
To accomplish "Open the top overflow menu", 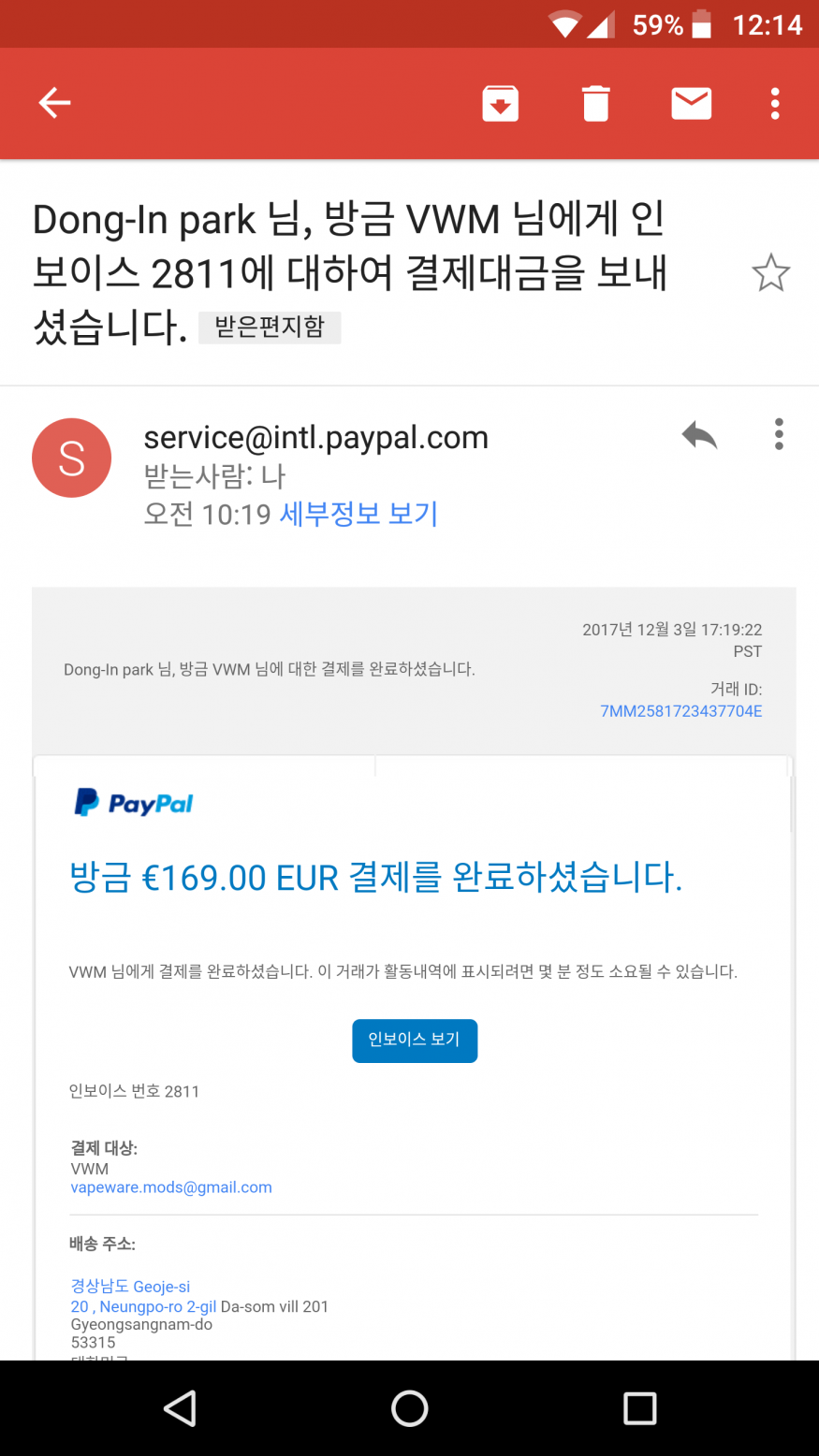I will pyautogui.click(x=775, y=103).
